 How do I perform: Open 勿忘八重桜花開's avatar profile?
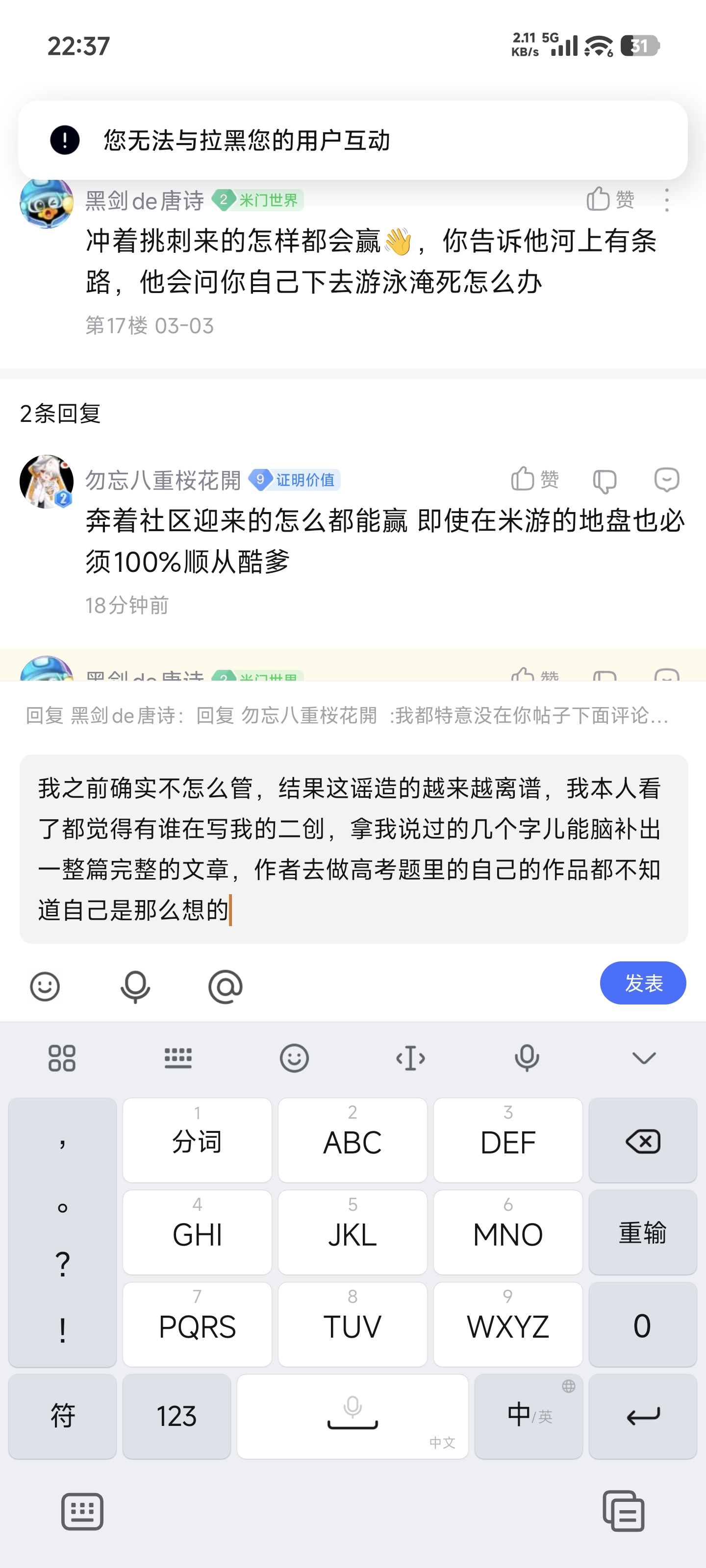pos(46,481)
